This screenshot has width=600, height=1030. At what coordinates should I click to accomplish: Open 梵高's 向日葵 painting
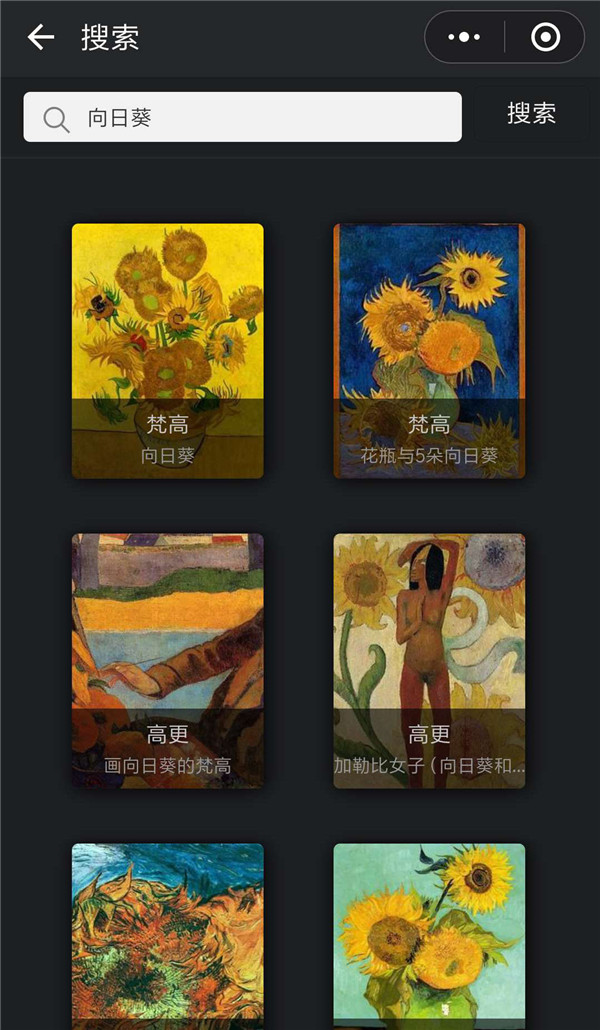coord(168,350)
